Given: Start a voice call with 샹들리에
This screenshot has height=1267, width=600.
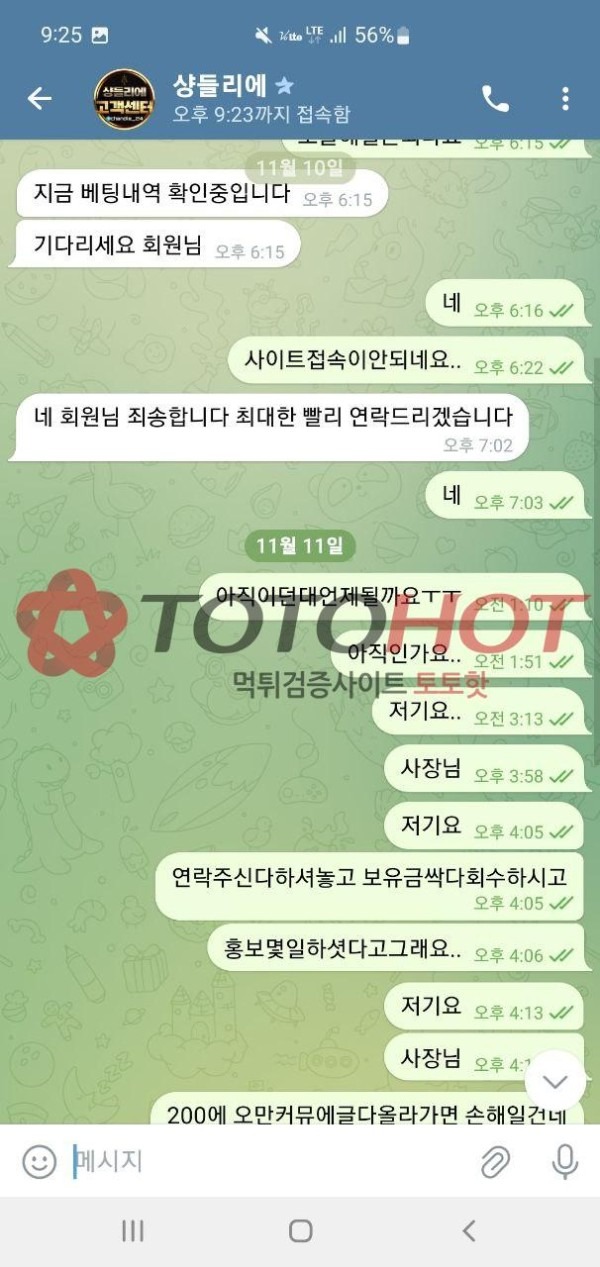Looking at the screenshot, I should pyautogui.click(x=495, y=98).
